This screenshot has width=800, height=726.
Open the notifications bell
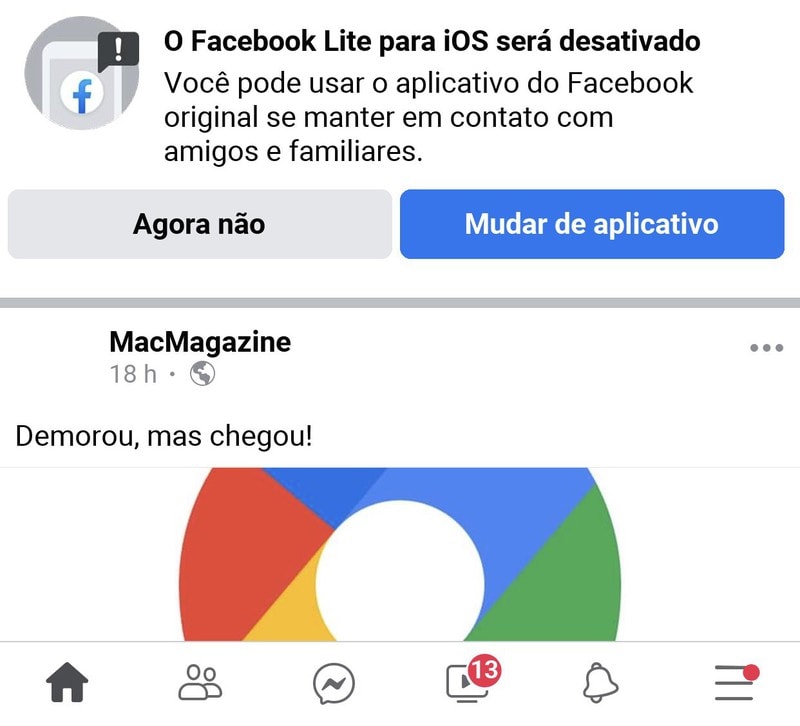[x=600, y=684]
